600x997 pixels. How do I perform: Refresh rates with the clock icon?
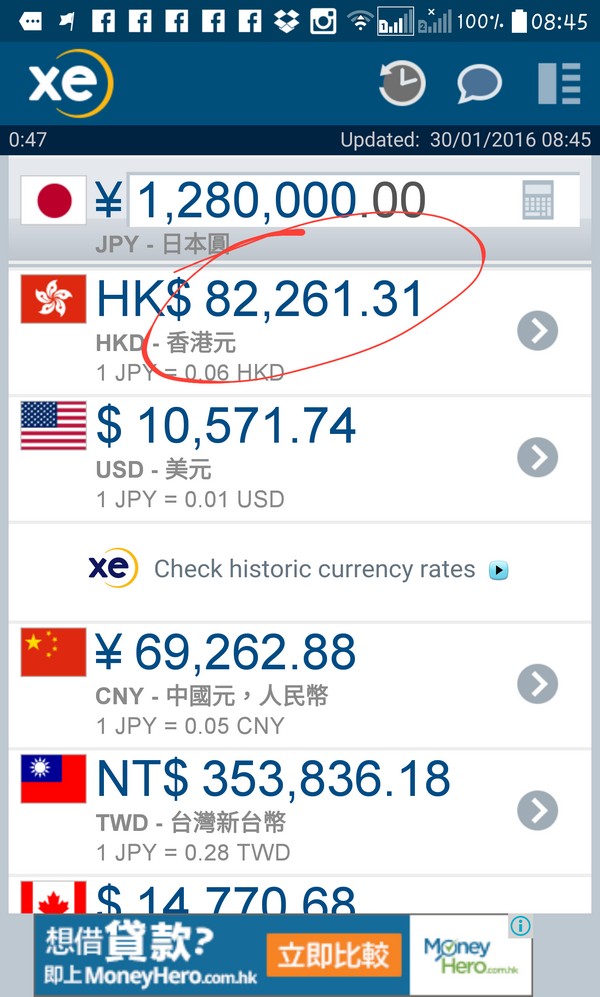402,84
